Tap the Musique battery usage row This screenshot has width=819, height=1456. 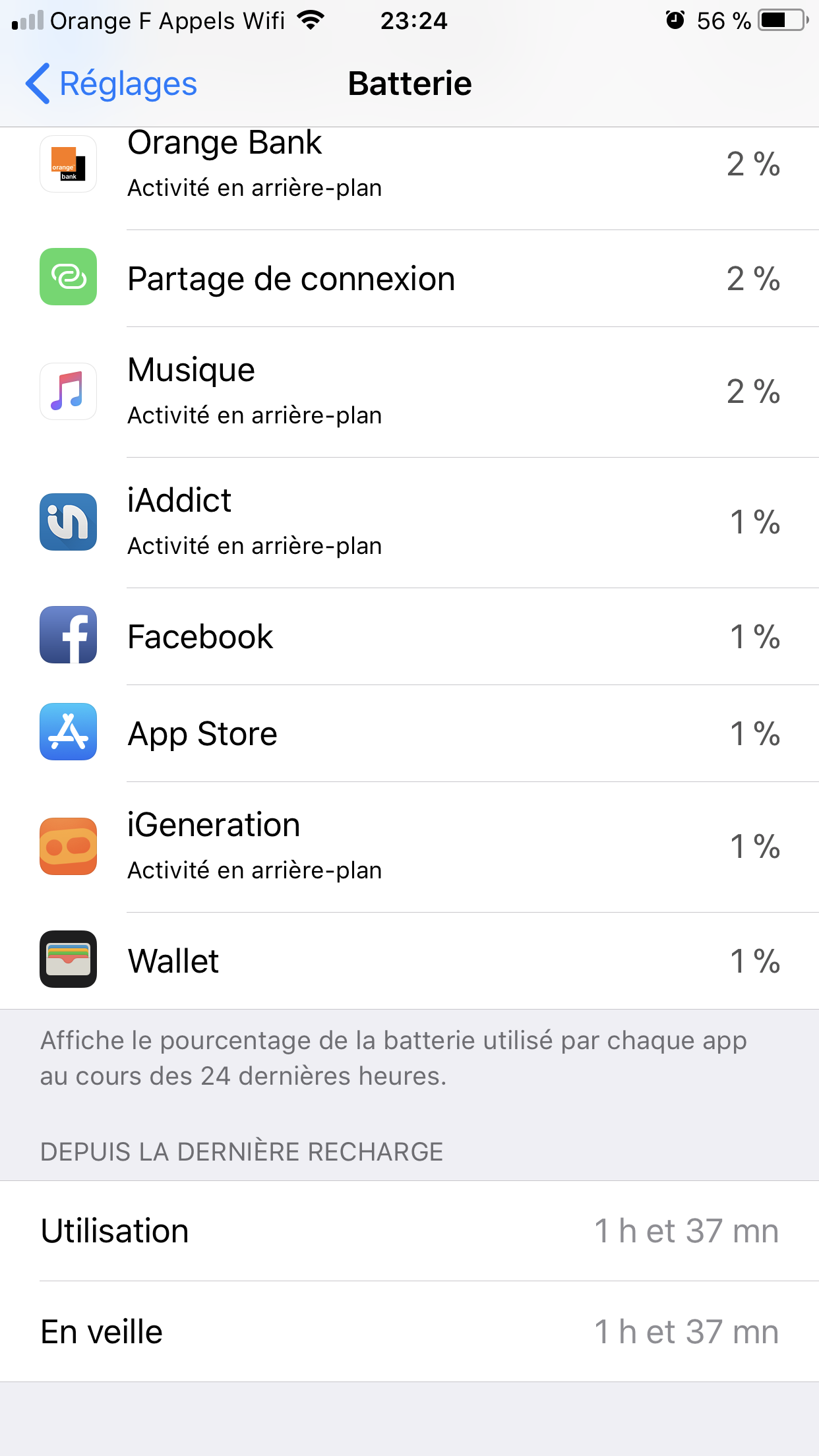point(409,392)
